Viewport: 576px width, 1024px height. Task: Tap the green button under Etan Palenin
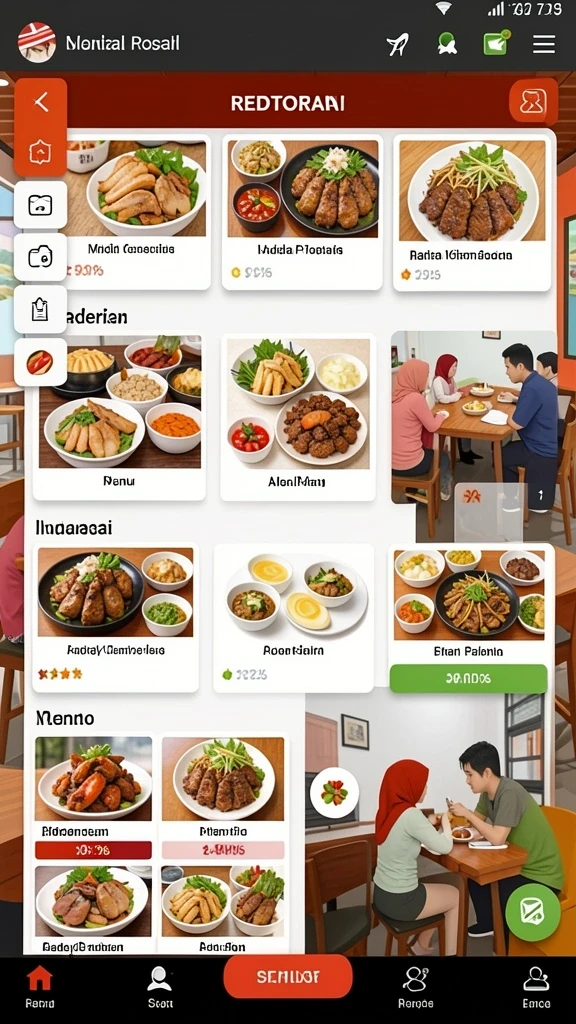pos(468,679)
